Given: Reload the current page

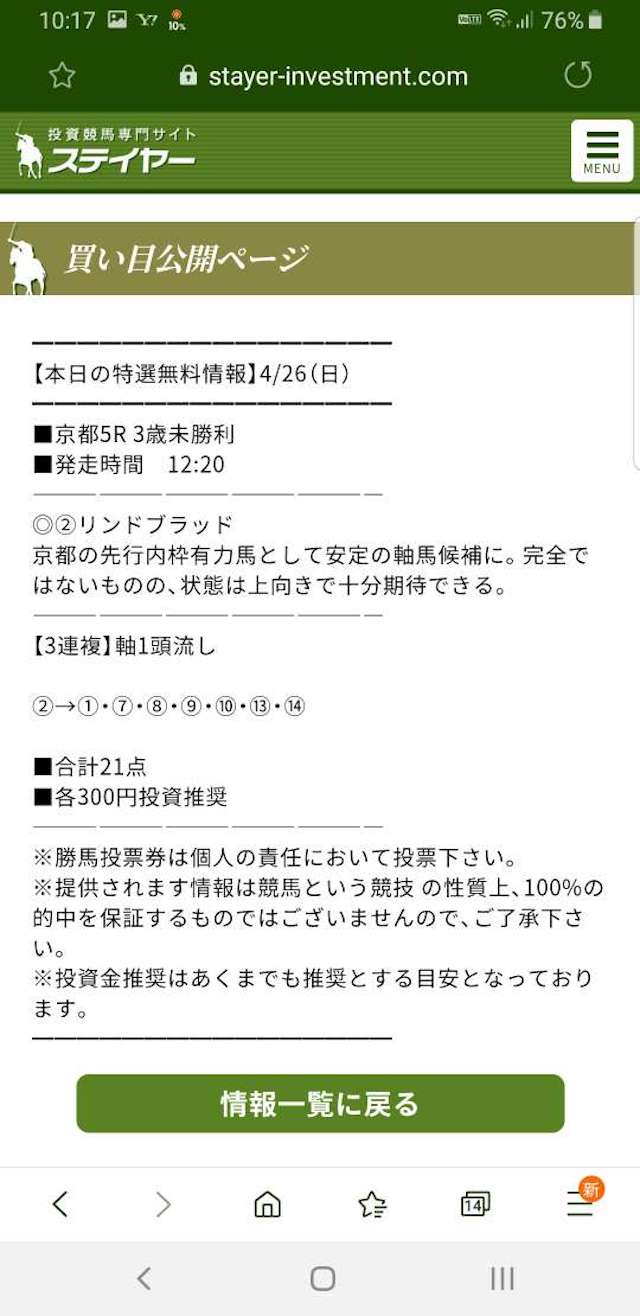Looking at the screenshot, I should 578,75.
